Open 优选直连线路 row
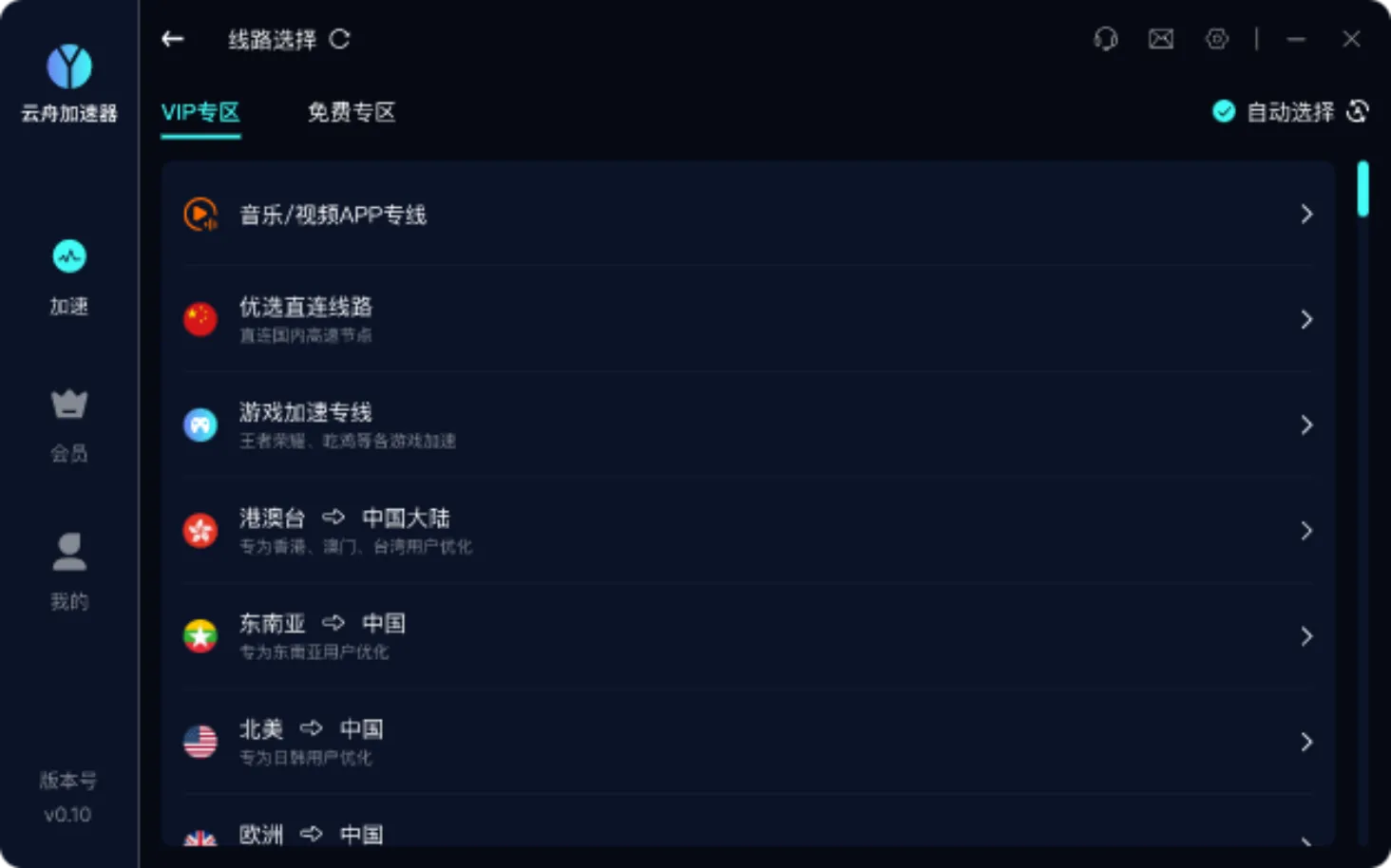The image size is (1391, 868). click(x=747, y=319)
